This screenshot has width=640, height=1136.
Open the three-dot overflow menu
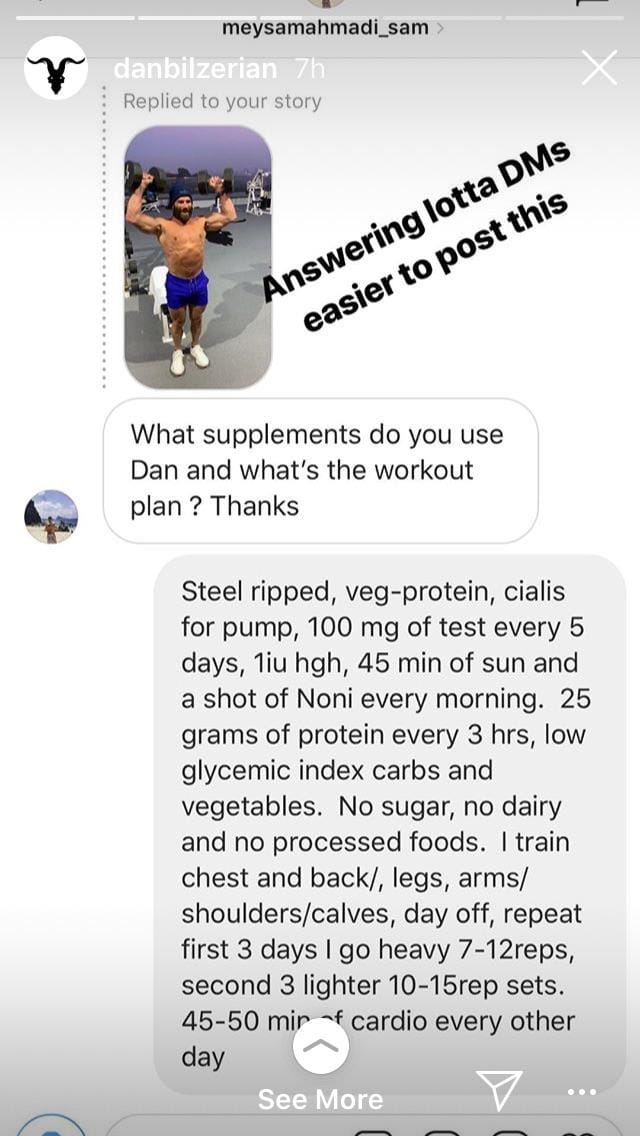pyautogui.click(x=581, y=1092)
